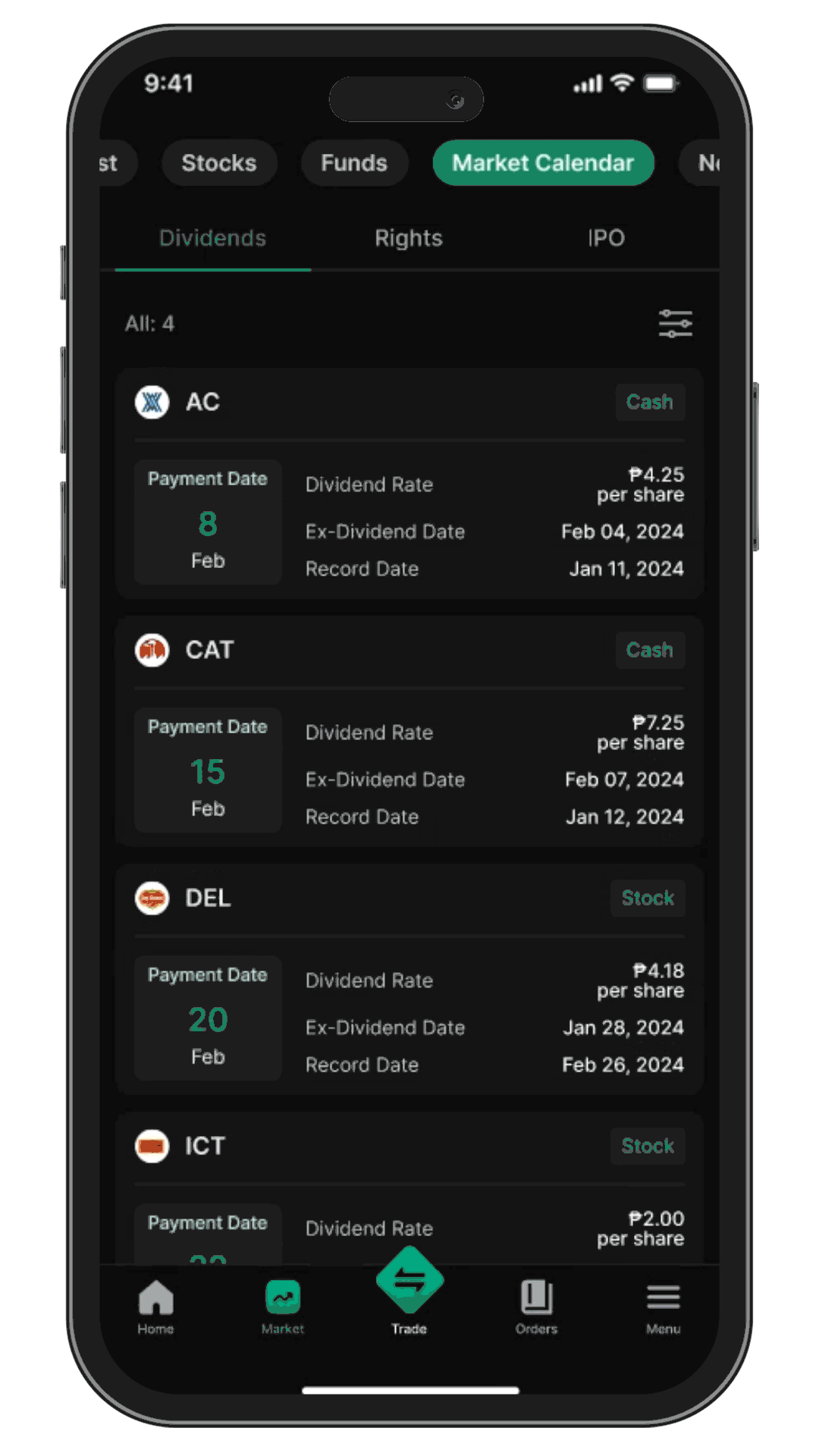This screenshot has width=819, height=1456.
Task: Show the Dividends tab
Action: [x=212, y=238]
